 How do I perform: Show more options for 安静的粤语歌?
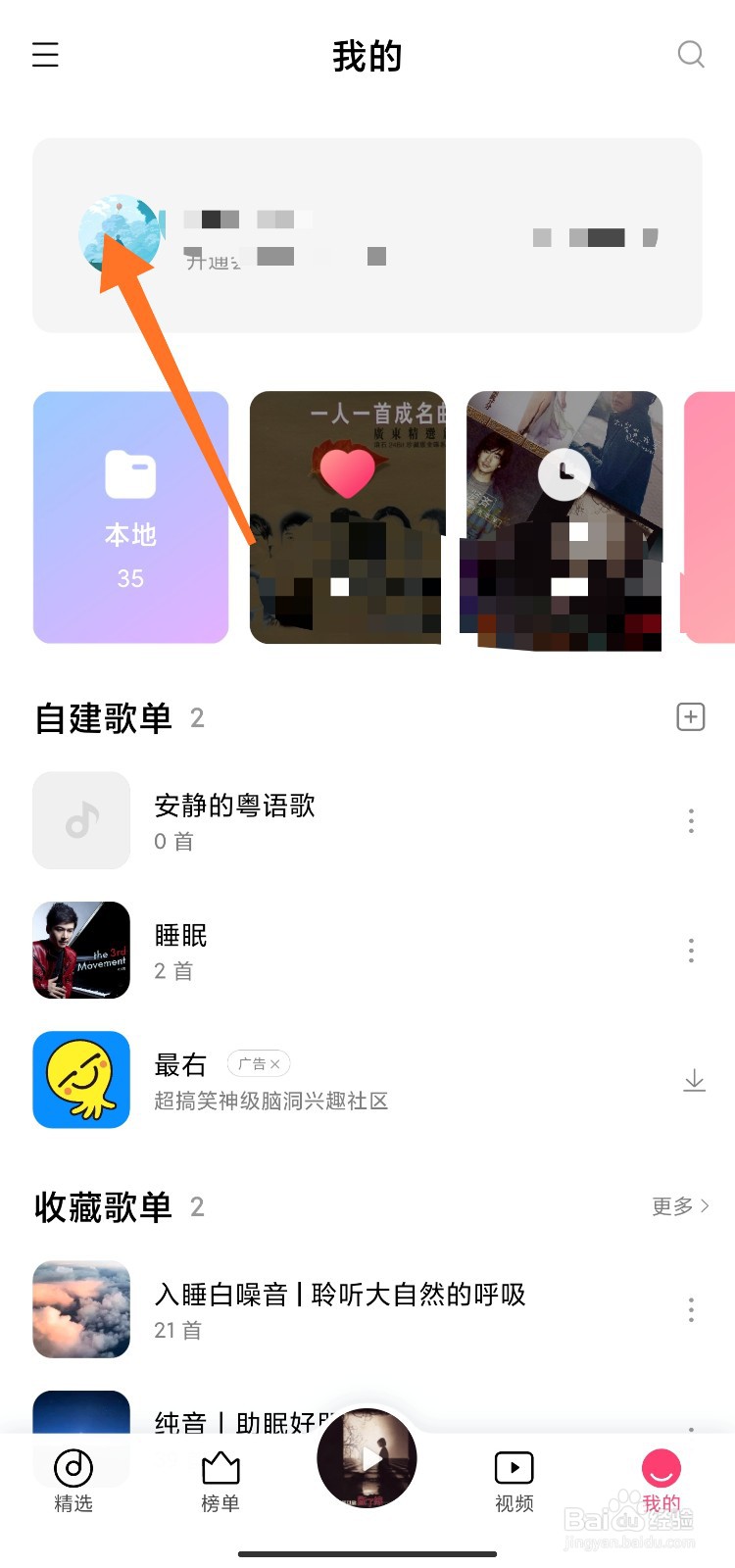[x=691, y=820]
